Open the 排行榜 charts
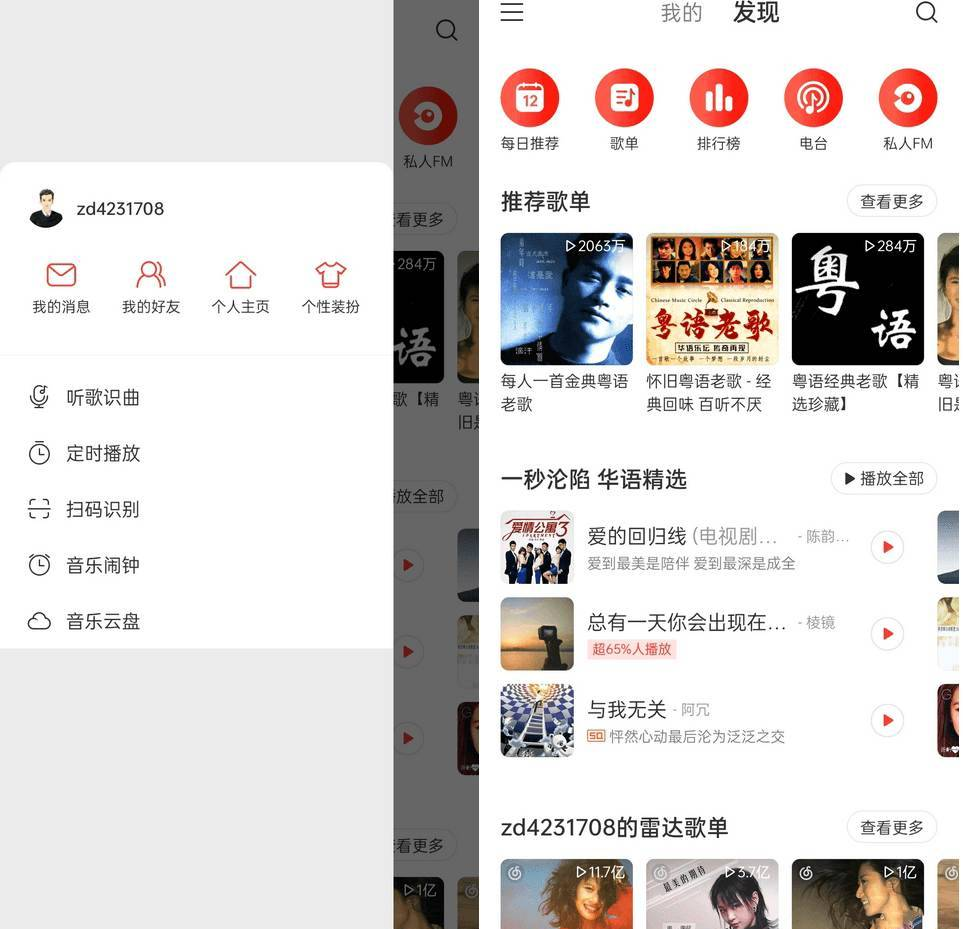Image resolution: width=963 pixels, height=929 pixels. pyautogui.click(x=719, y=111)
